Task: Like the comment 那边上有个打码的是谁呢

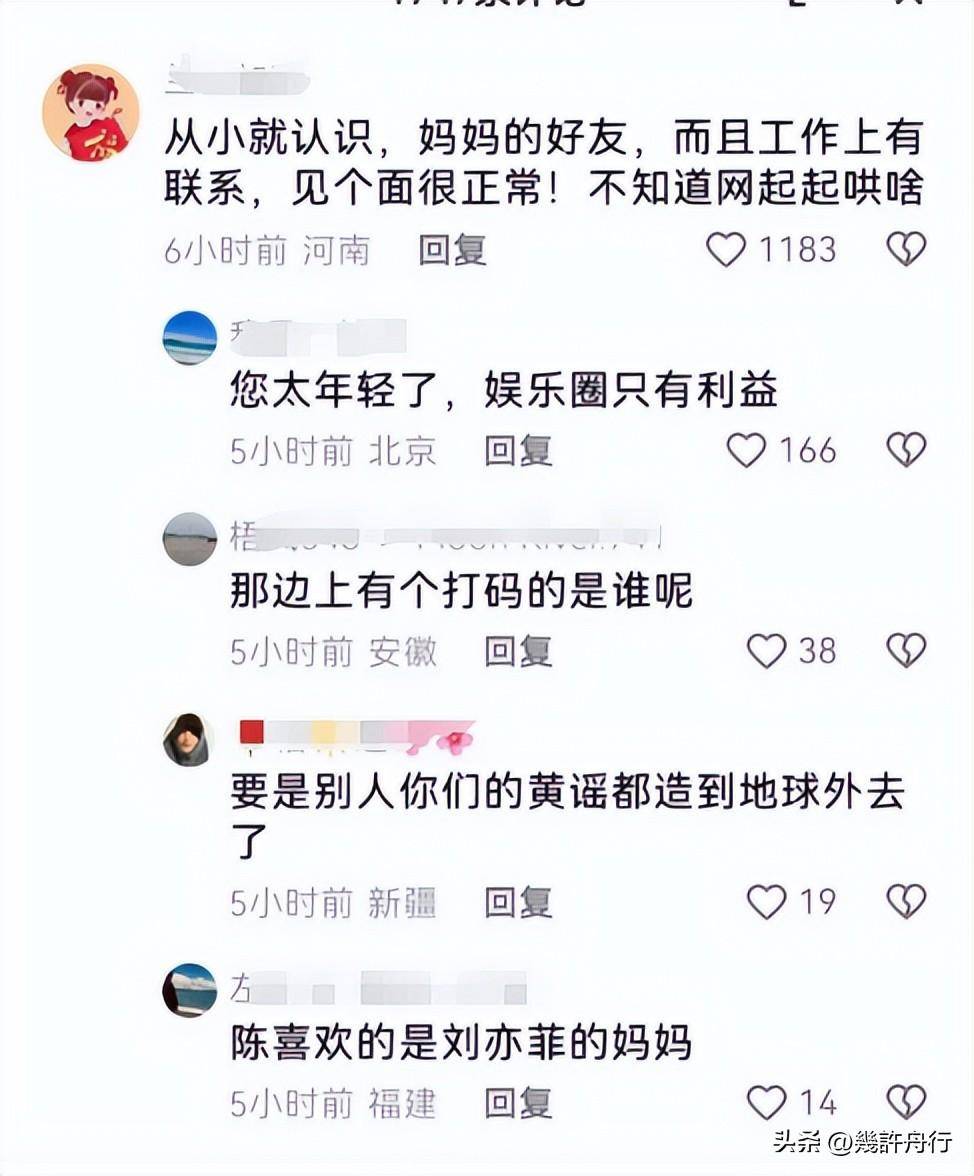Action: coord(767,652)
